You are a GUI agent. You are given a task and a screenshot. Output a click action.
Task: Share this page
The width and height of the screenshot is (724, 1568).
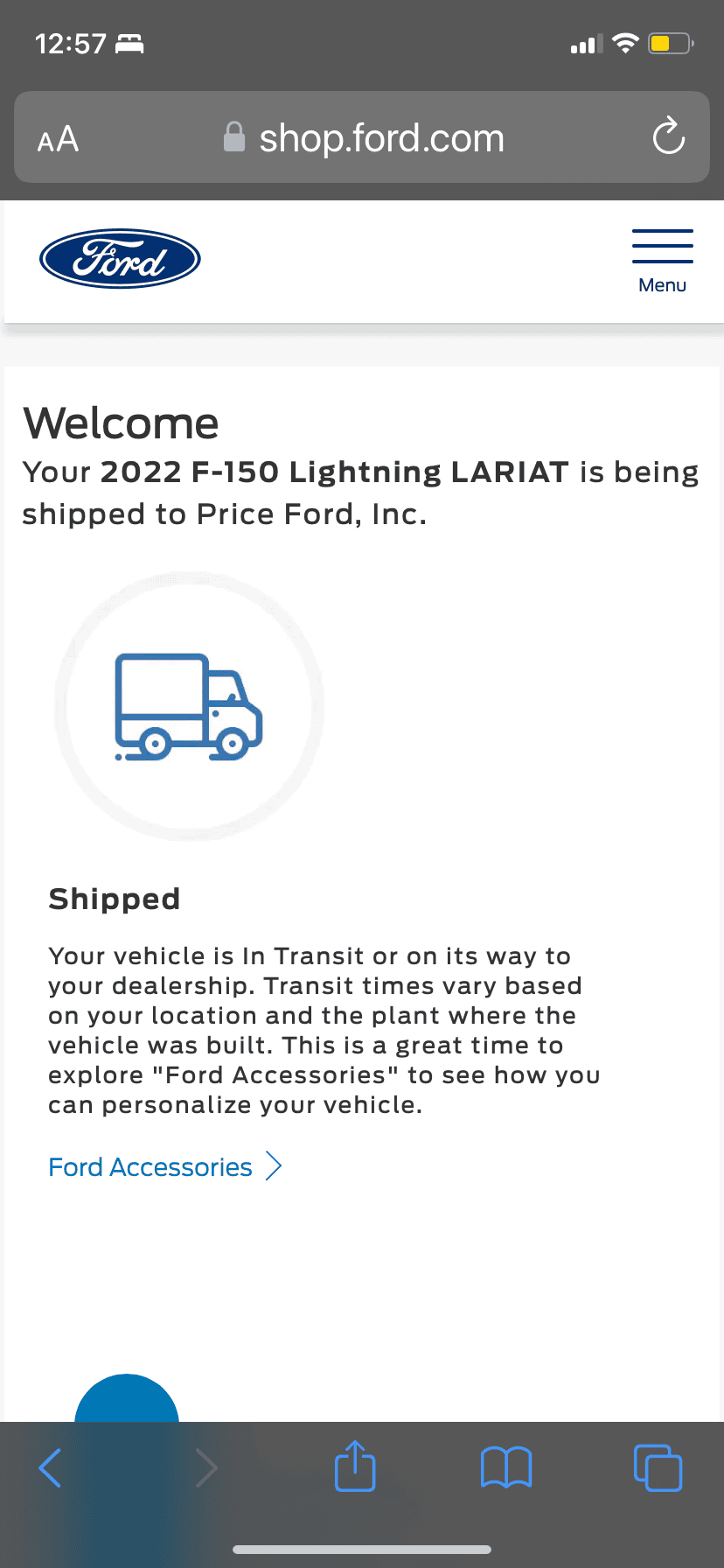coord(355,1466)
